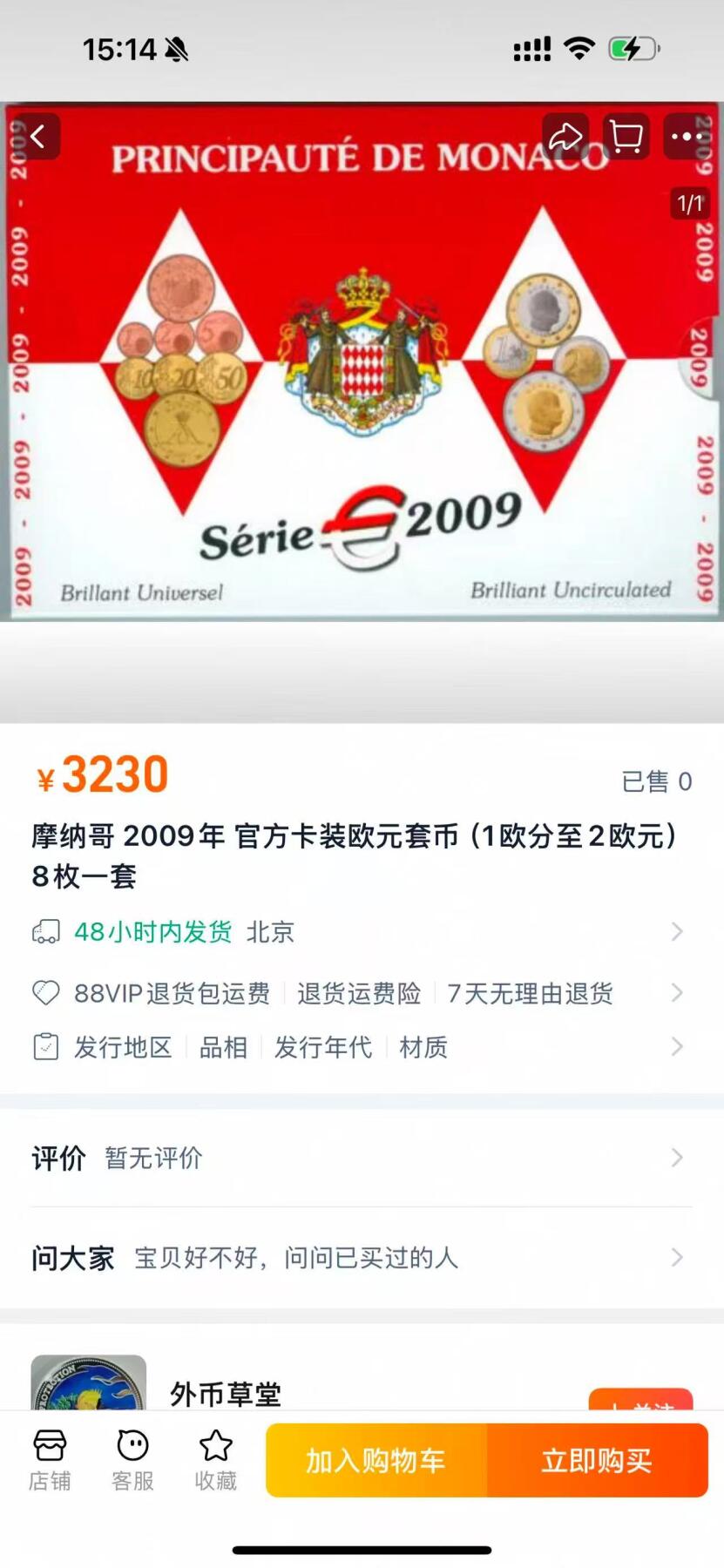Open the share icon

[x=567, y=137]
